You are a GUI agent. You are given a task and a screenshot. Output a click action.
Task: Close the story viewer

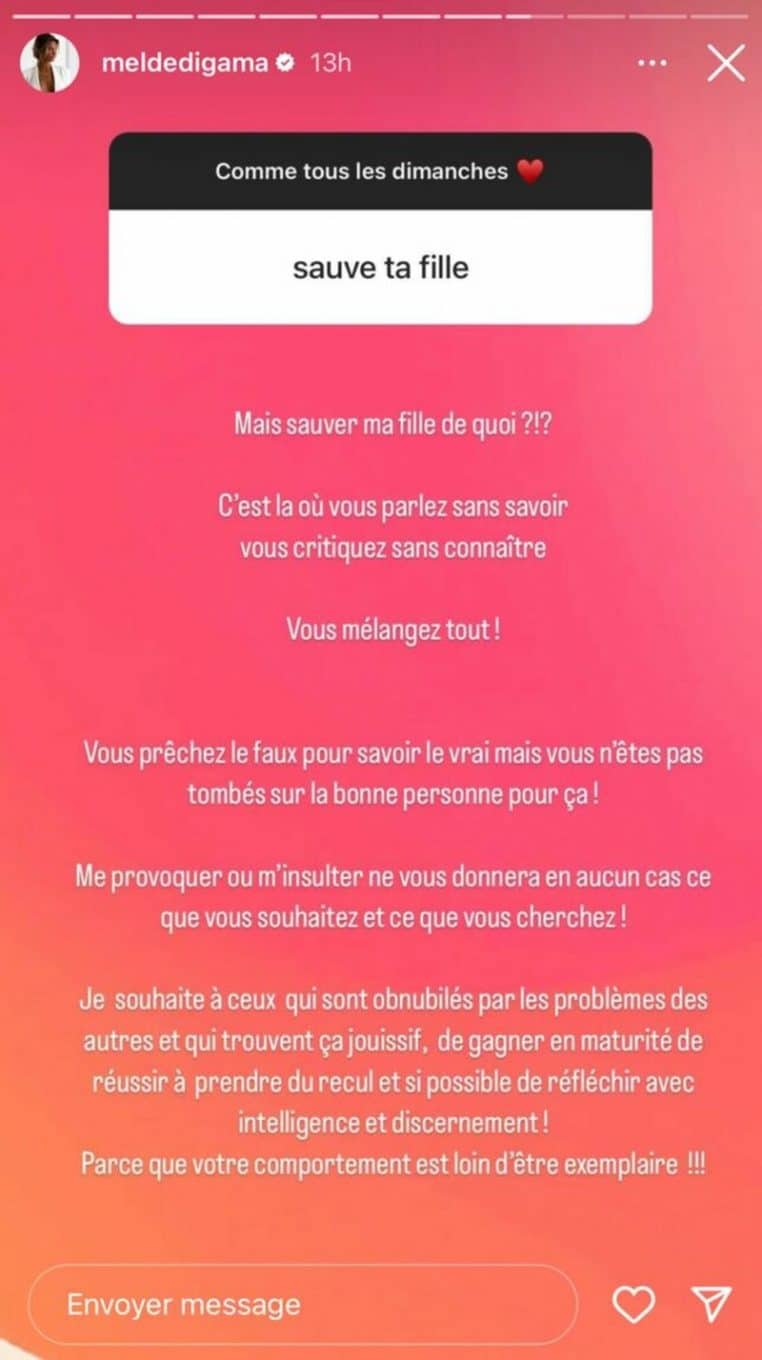725,63
